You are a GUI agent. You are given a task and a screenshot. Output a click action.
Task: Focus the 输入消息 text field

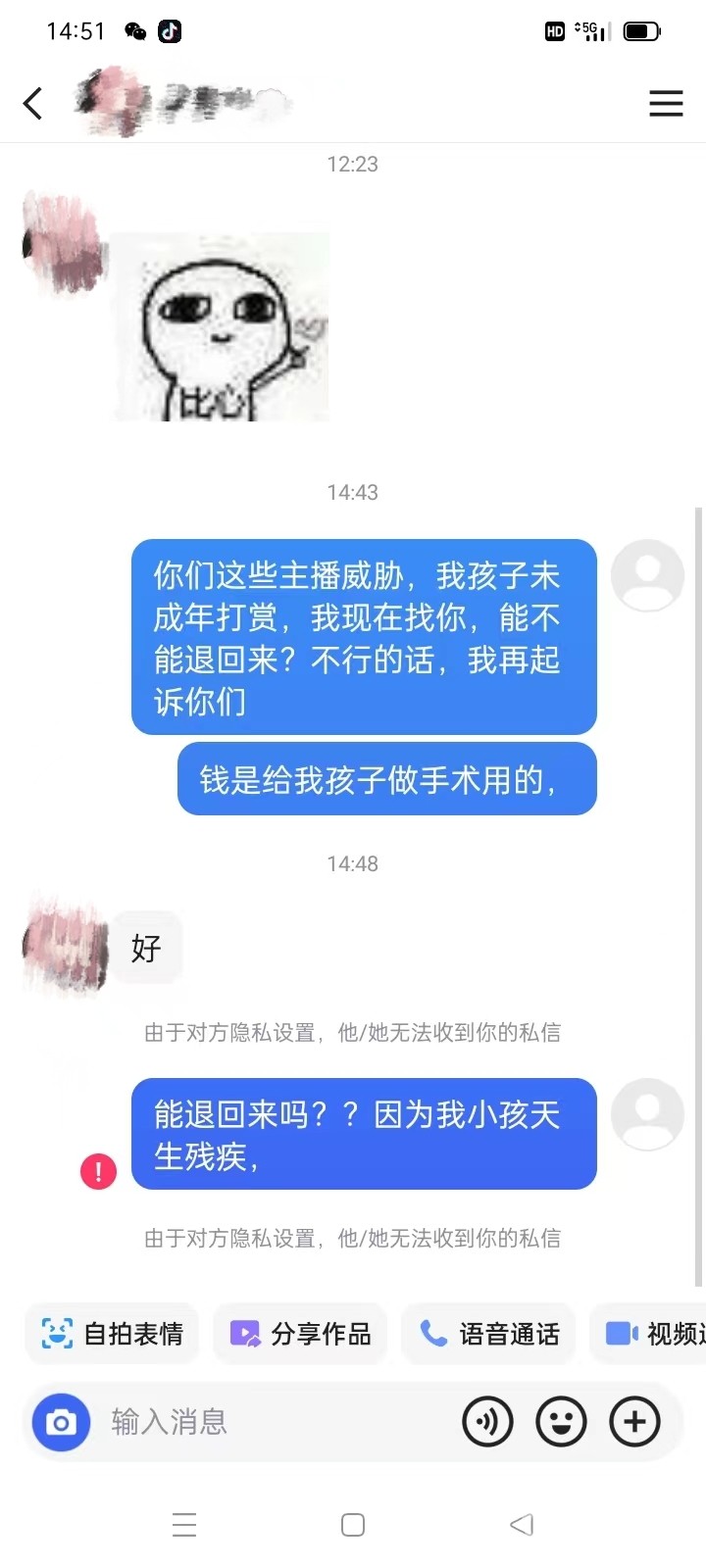coord(275,1422)
